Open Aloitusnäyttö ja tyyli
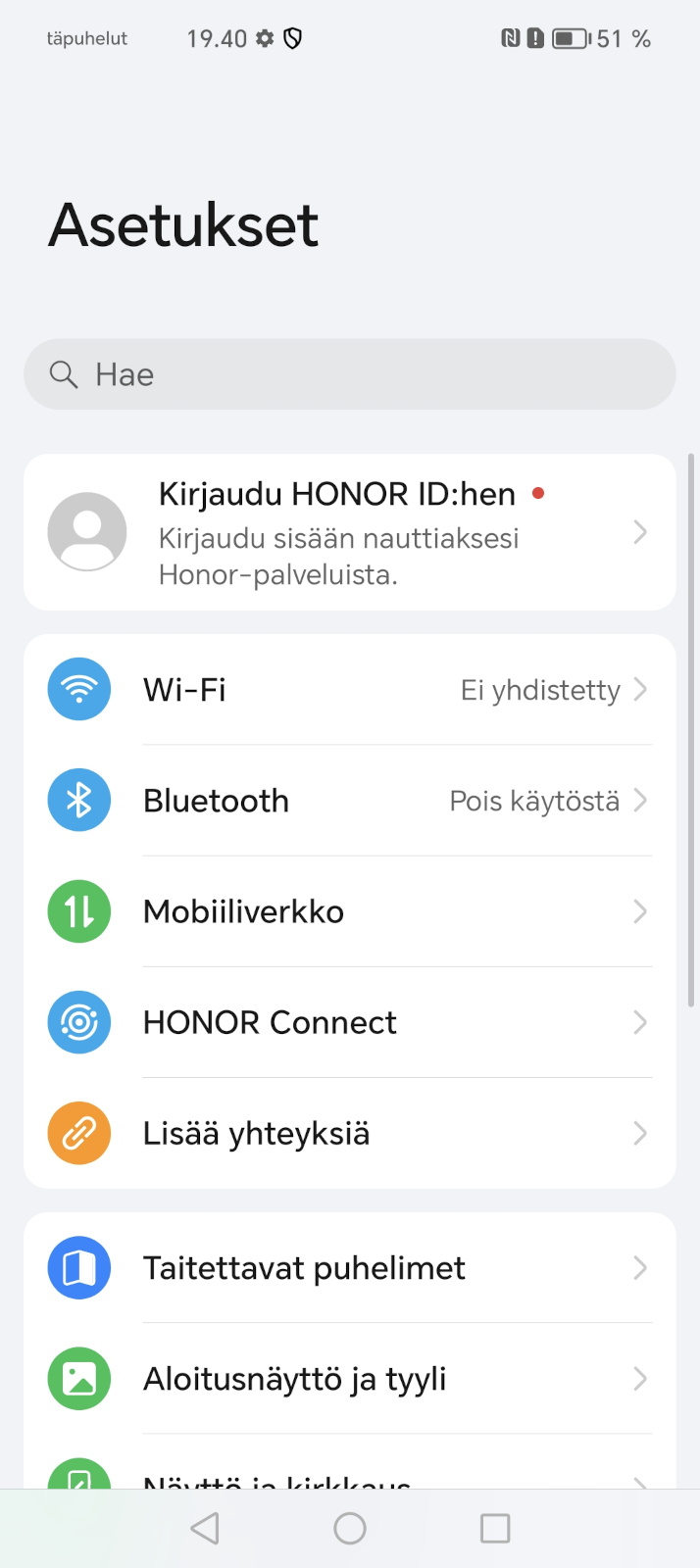700x1568 pixels. click(349, 1379)
